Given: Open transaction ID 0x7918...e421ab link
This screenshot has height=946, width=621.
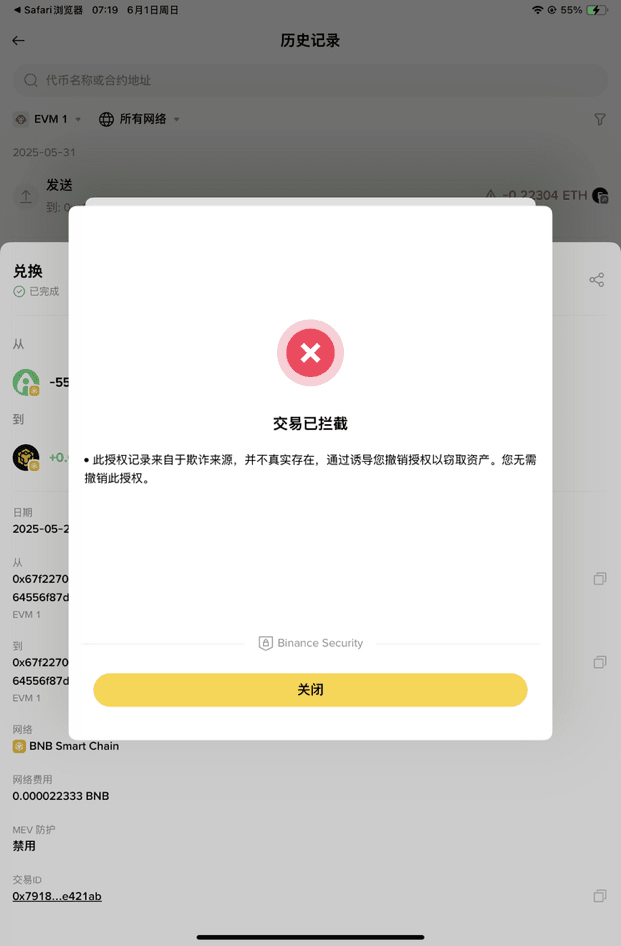Looking at the screenshot, I should [x=57, y=896].
